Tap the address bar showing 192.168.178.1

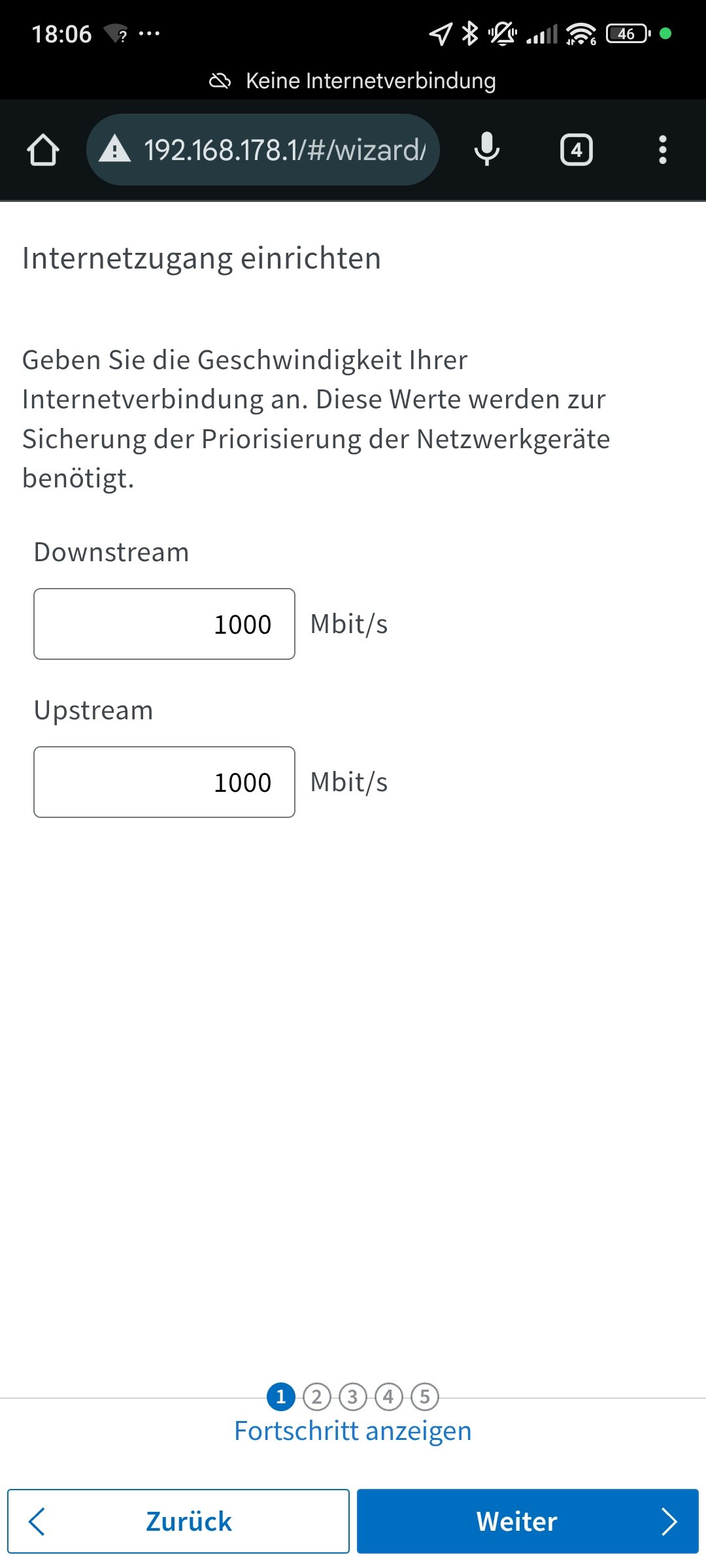tap(275, 150)
